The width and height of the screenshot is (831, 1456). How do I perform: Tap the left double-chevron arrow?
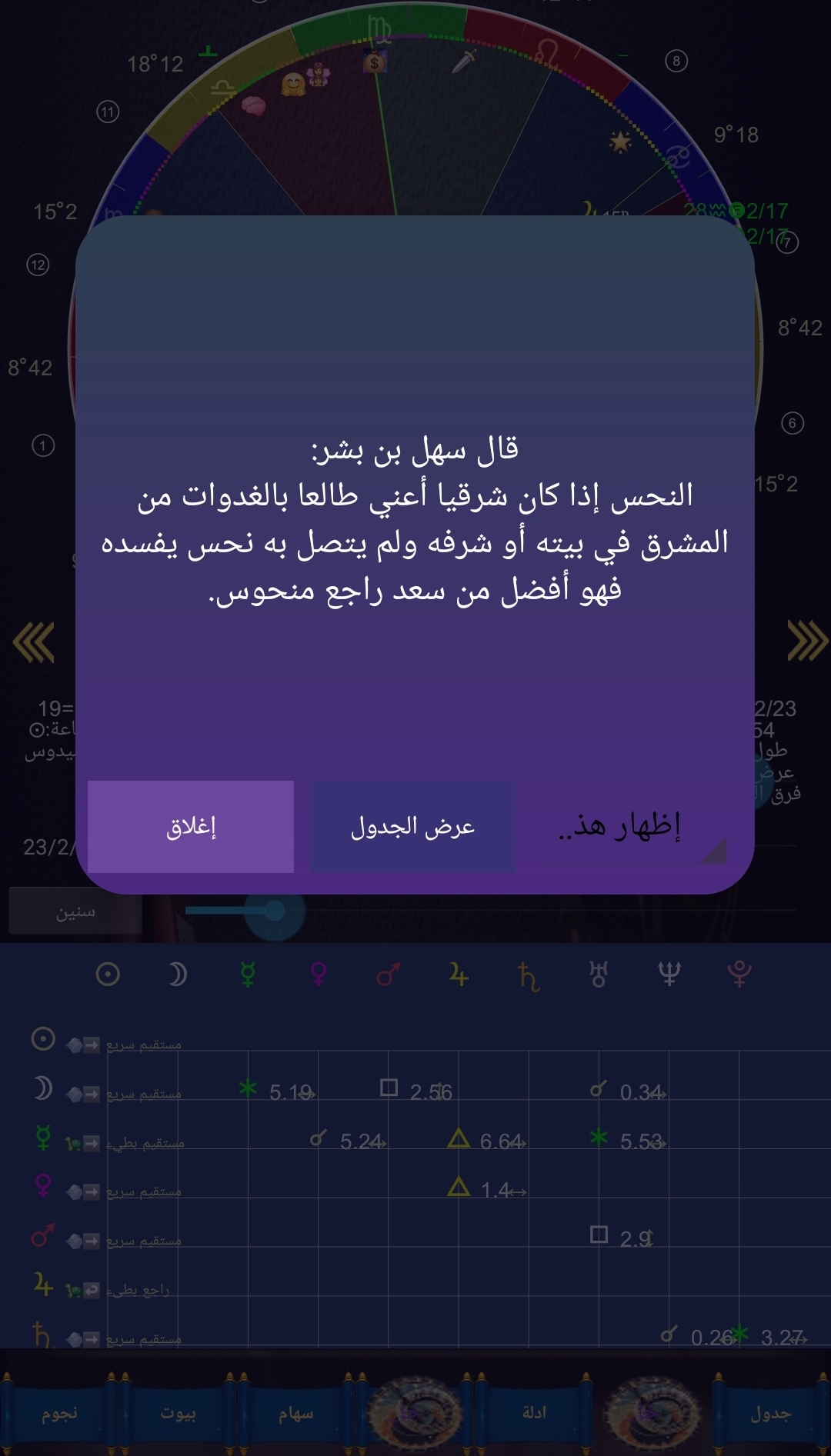(x=34, y=642)
